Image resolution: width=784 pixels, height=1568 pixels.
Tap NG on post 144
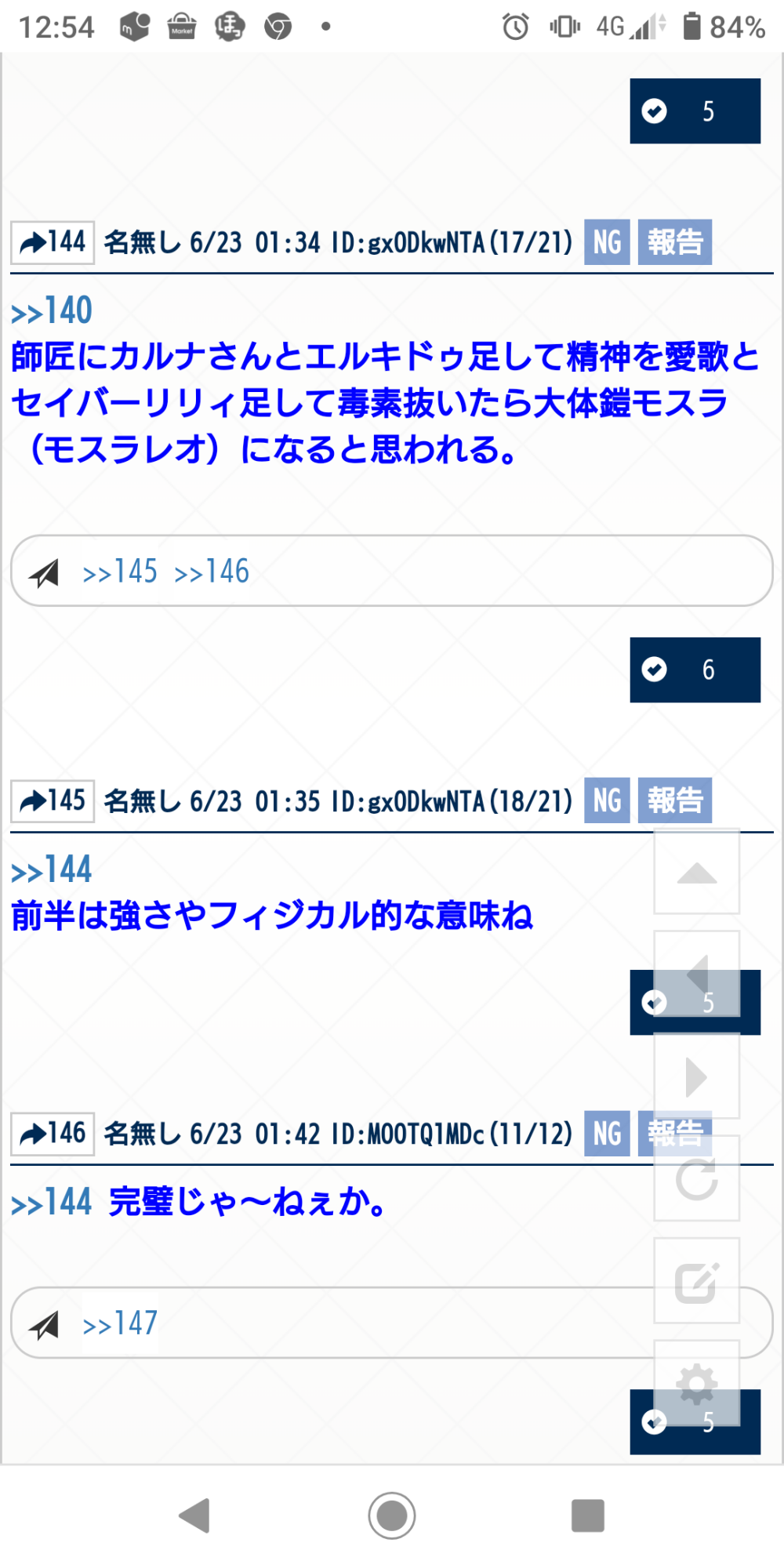[x=607, y=242]
